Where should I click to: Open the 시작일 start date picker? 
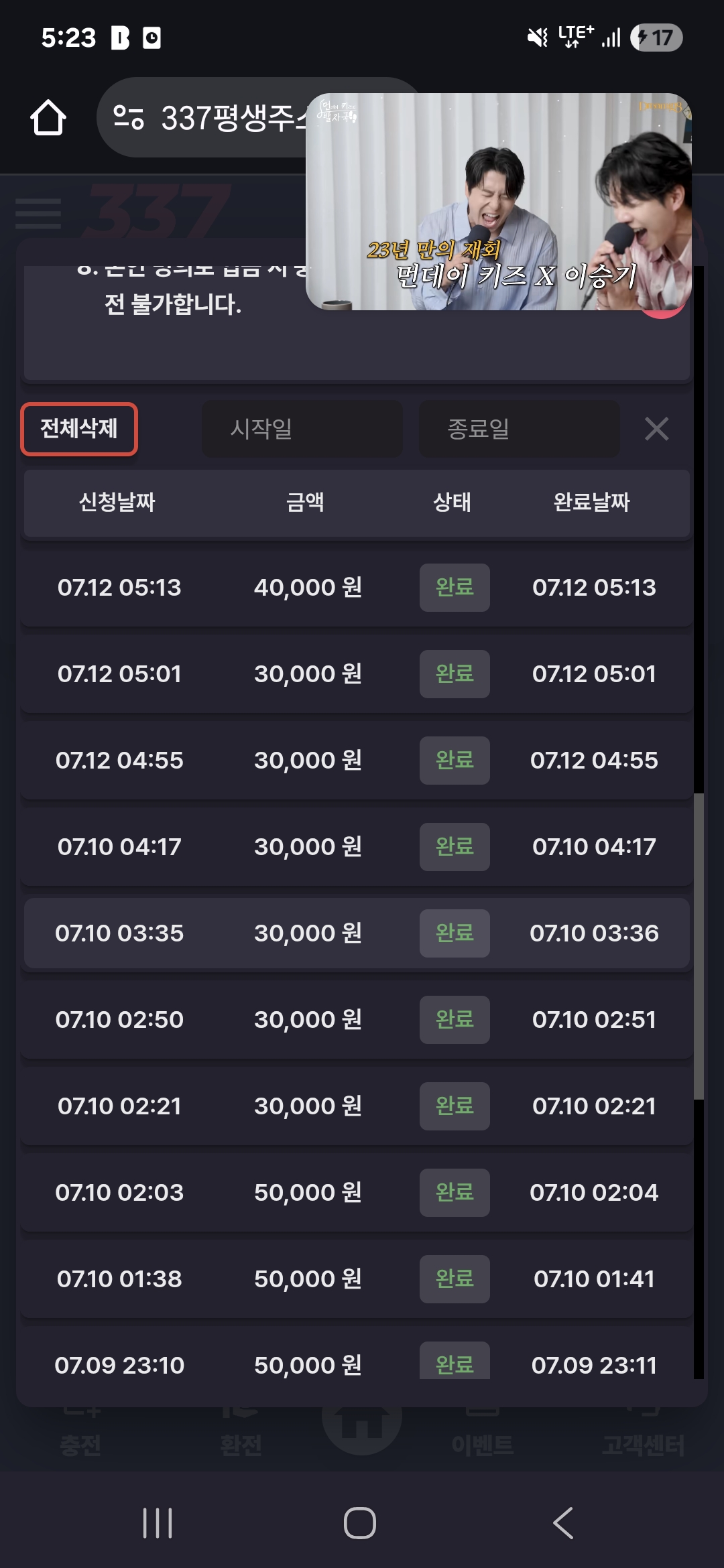302,429
